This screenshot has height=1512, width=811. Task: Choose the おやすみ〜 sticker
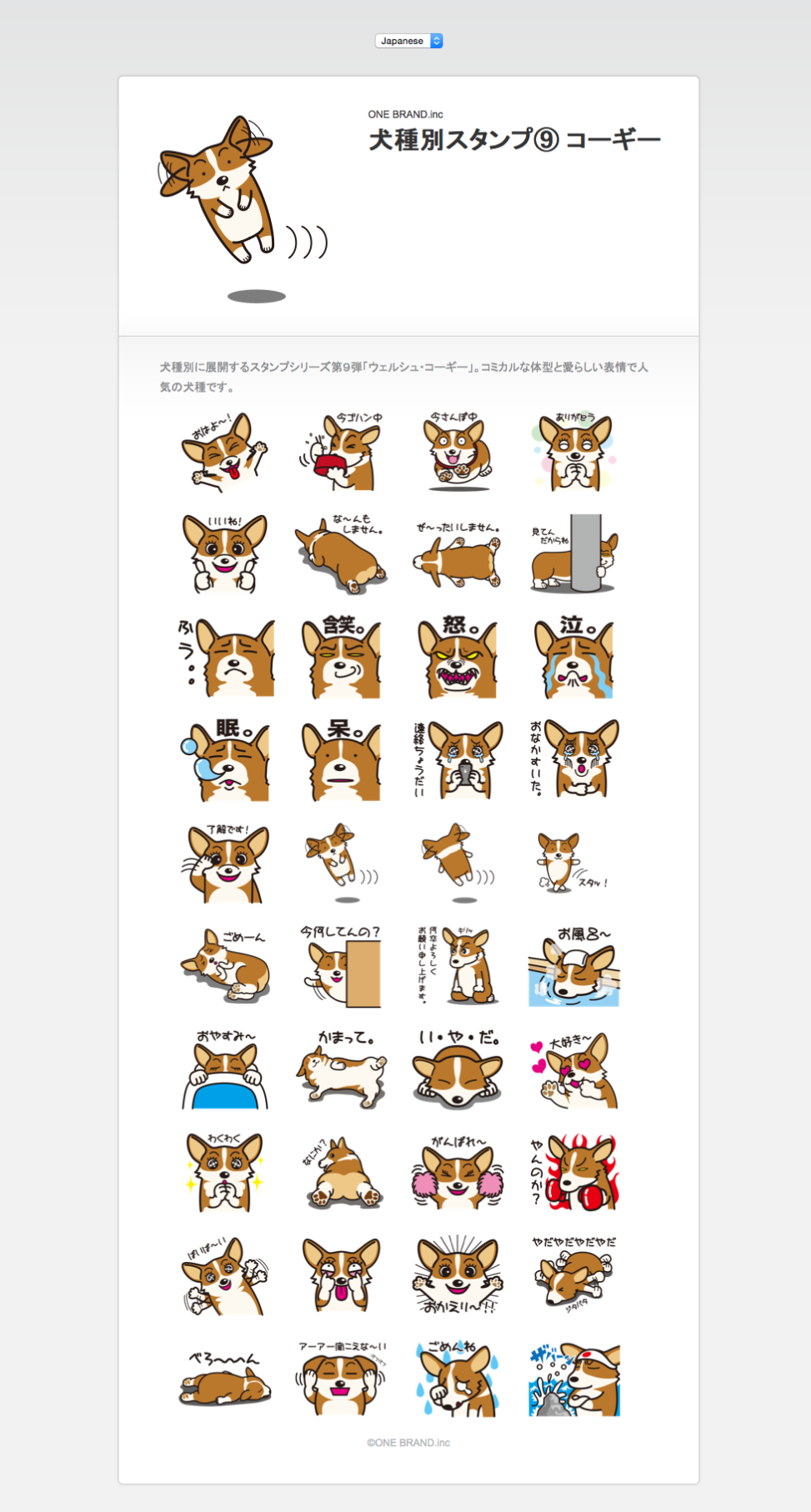[x=225, y=1069]
